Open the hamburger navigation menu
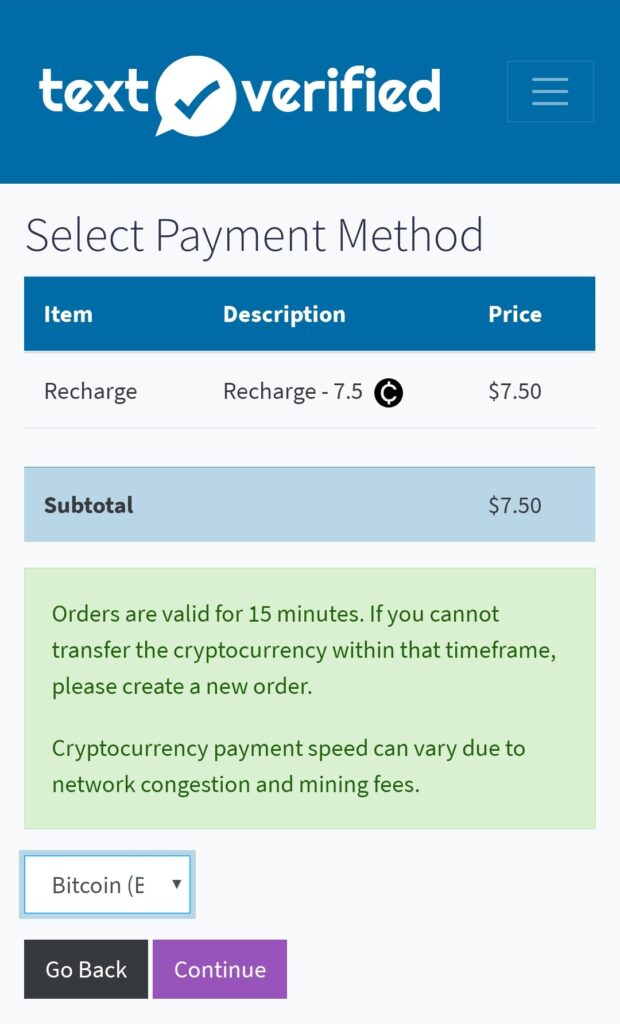Image resolution: width=620 pixels, height=1024 pixels. point(550,91)
